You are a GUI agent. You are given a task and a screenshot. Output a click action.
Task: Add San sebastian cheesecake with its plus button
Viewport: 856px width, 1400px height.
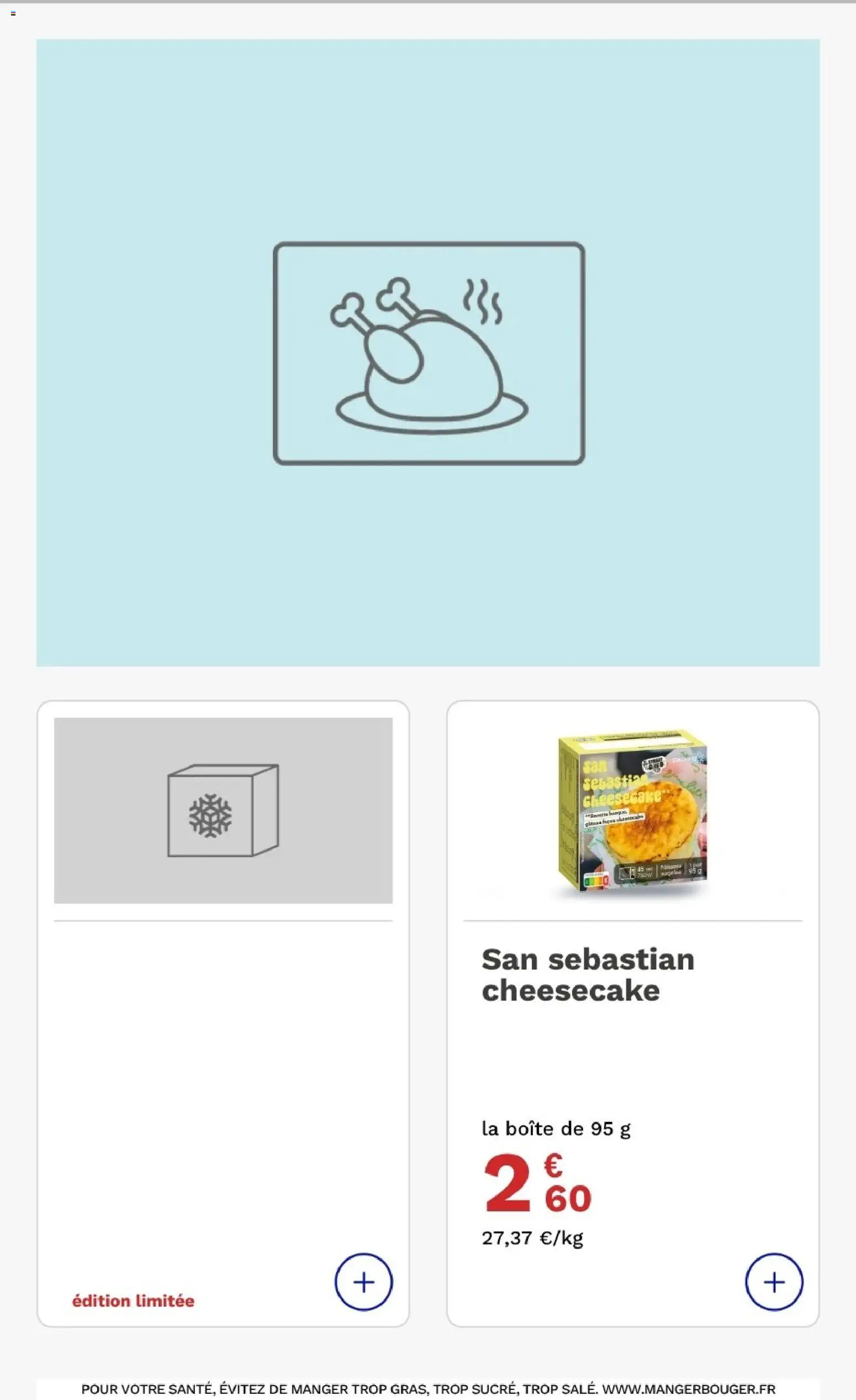click(x=774, y=1282)
